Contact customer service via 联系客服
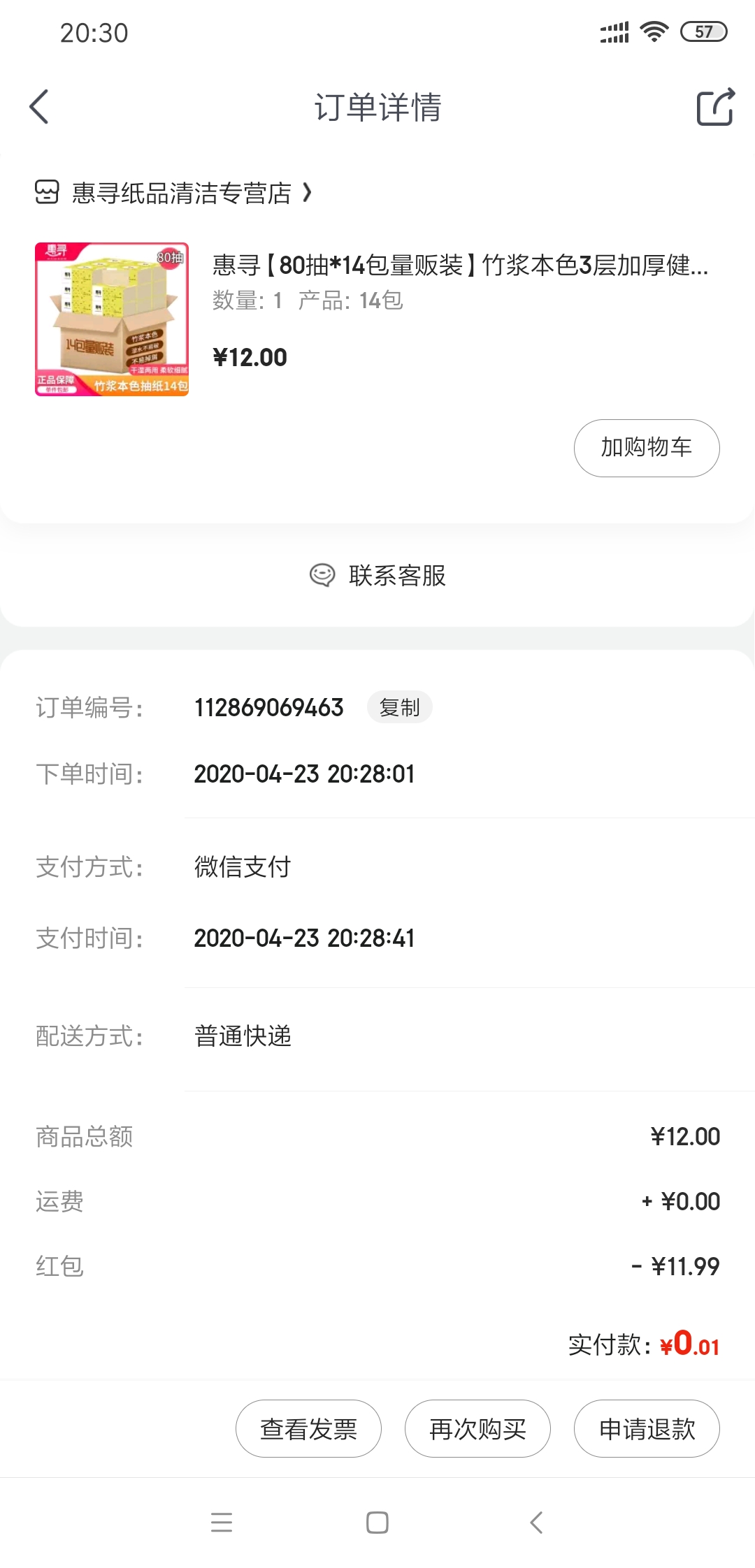Image resolution: width=755 pixels, height=1568 pixels. coord(377,576)
